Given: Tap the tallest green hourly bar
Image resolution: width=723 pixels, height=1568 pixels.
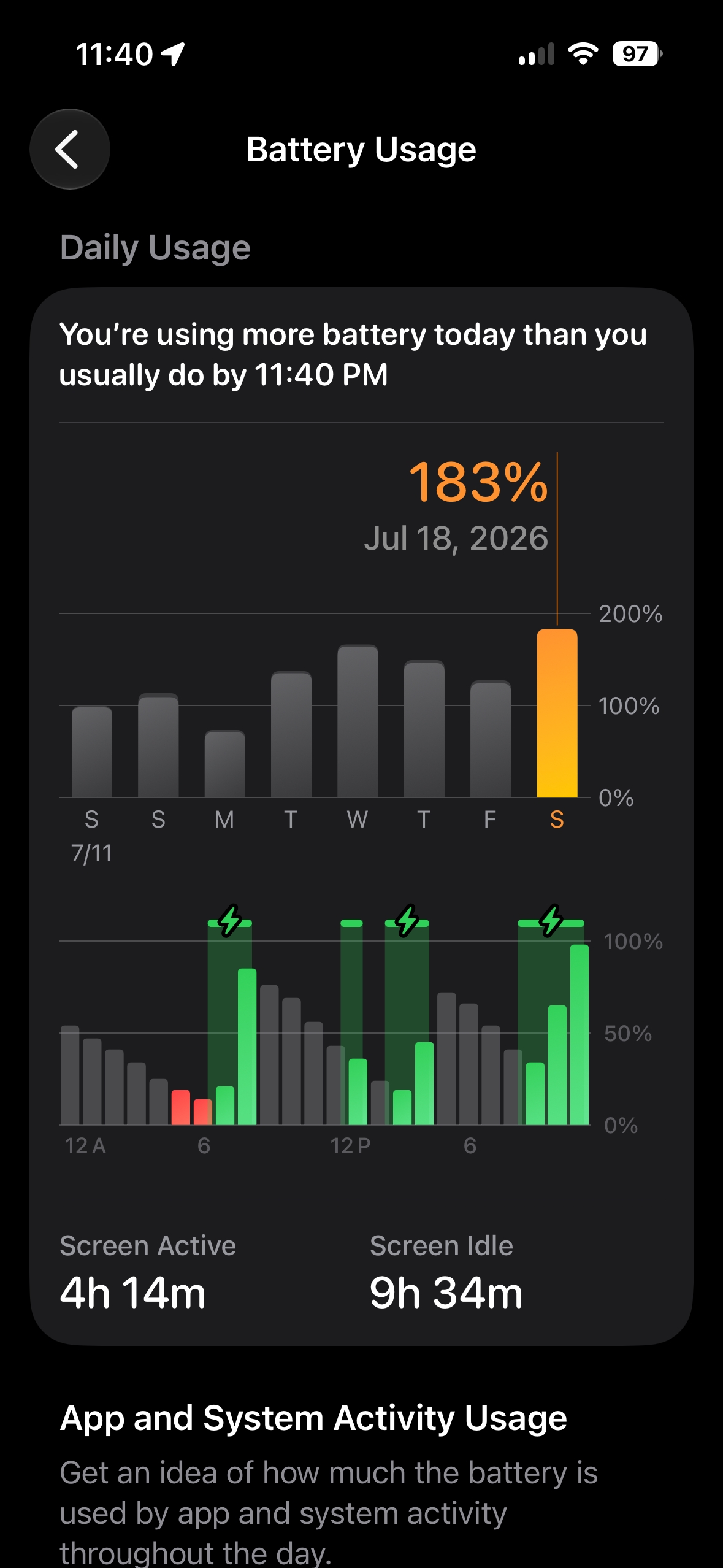Looking at the screenshot, I should coord(580,1034).
